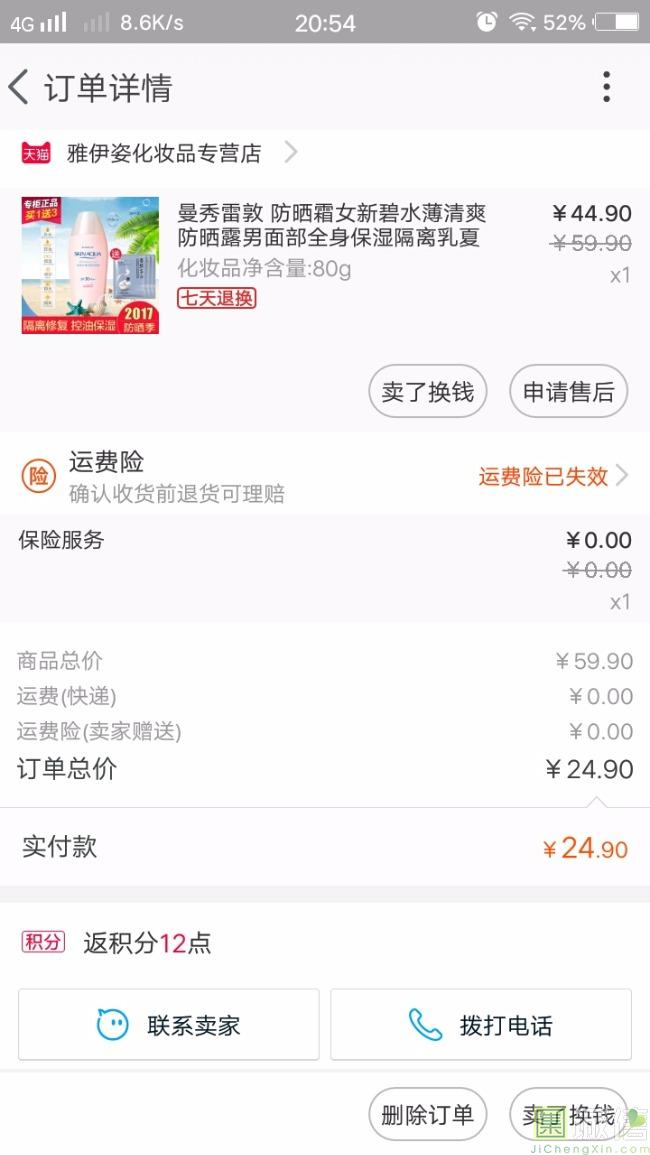Go back from 订单详情 page
Screen dimensions: 650x1155
click(20, 88)
